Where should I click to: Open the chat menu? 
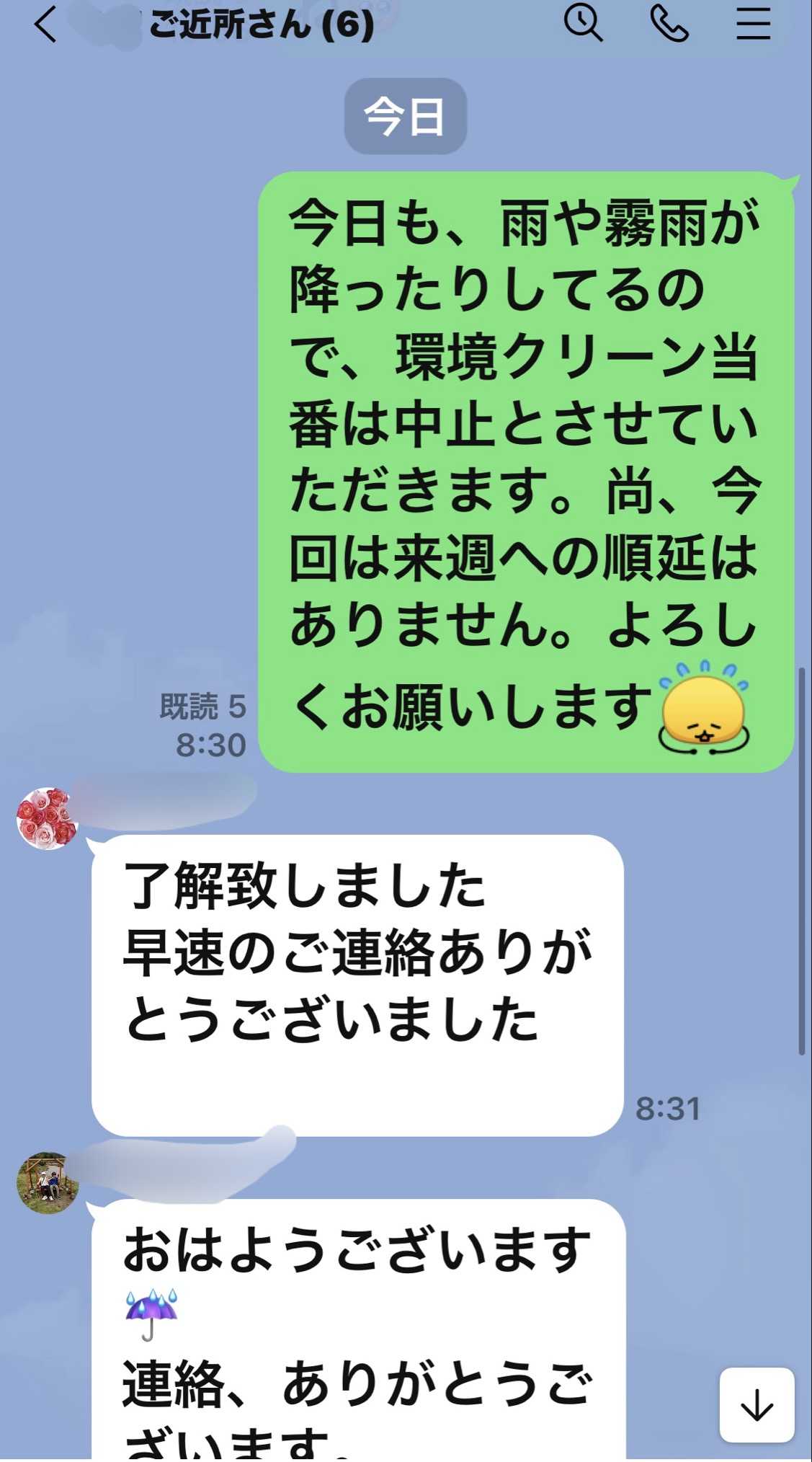click(753, 23)
